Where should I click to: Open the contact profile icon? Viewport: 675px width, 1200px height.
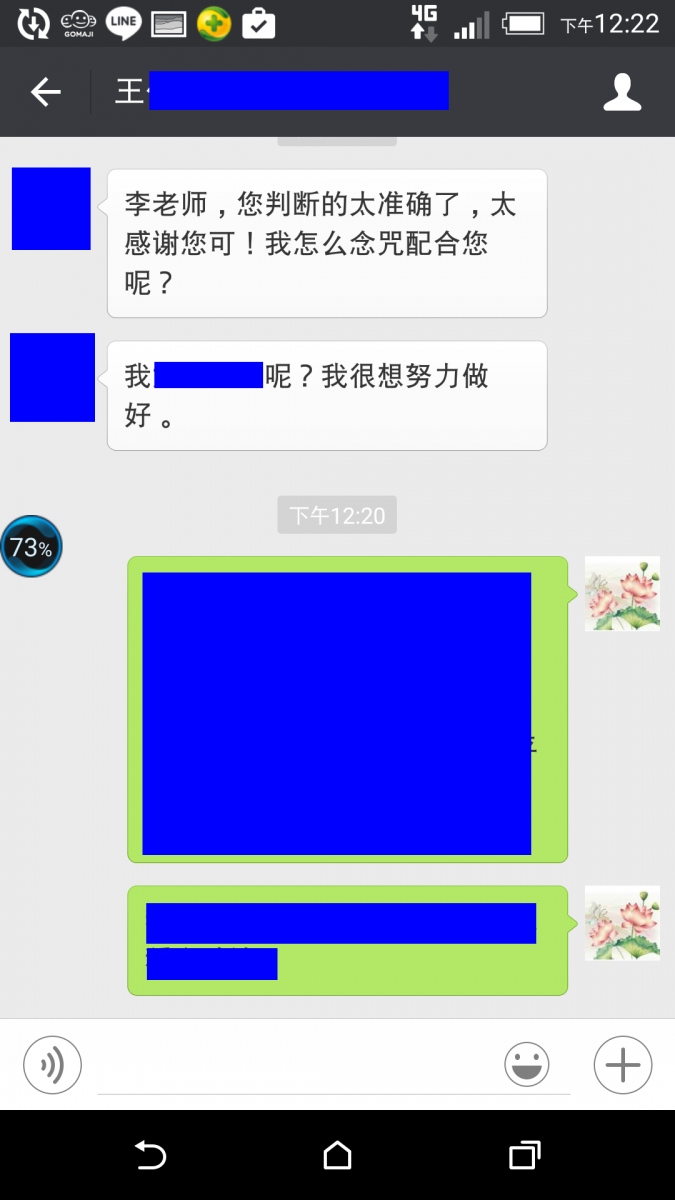click(621, 92)
